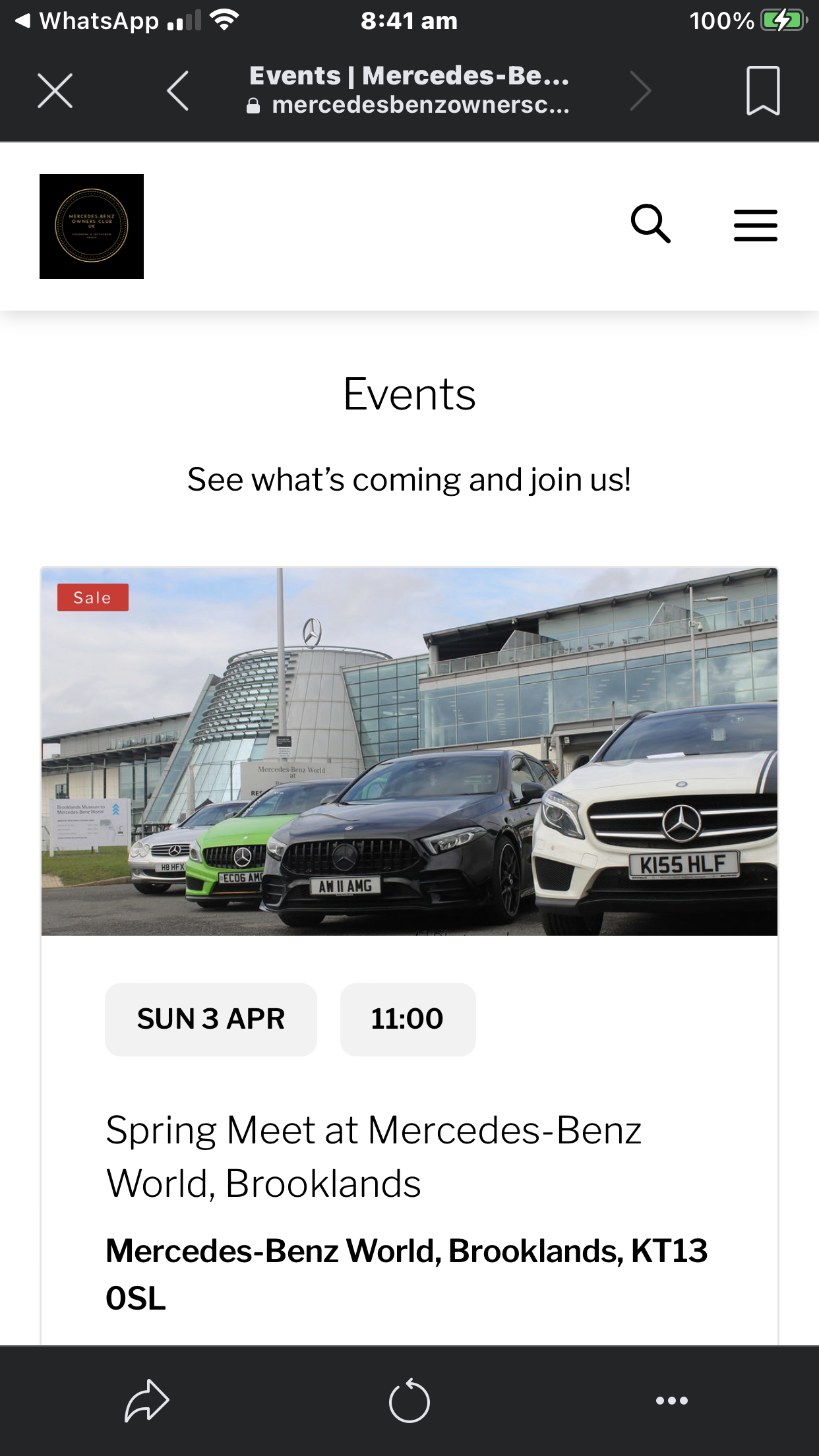Image resolution: width=819 pixels, height=1456 pixels.
Task: Close the in-app browser
Action: [x=55, y=90]
